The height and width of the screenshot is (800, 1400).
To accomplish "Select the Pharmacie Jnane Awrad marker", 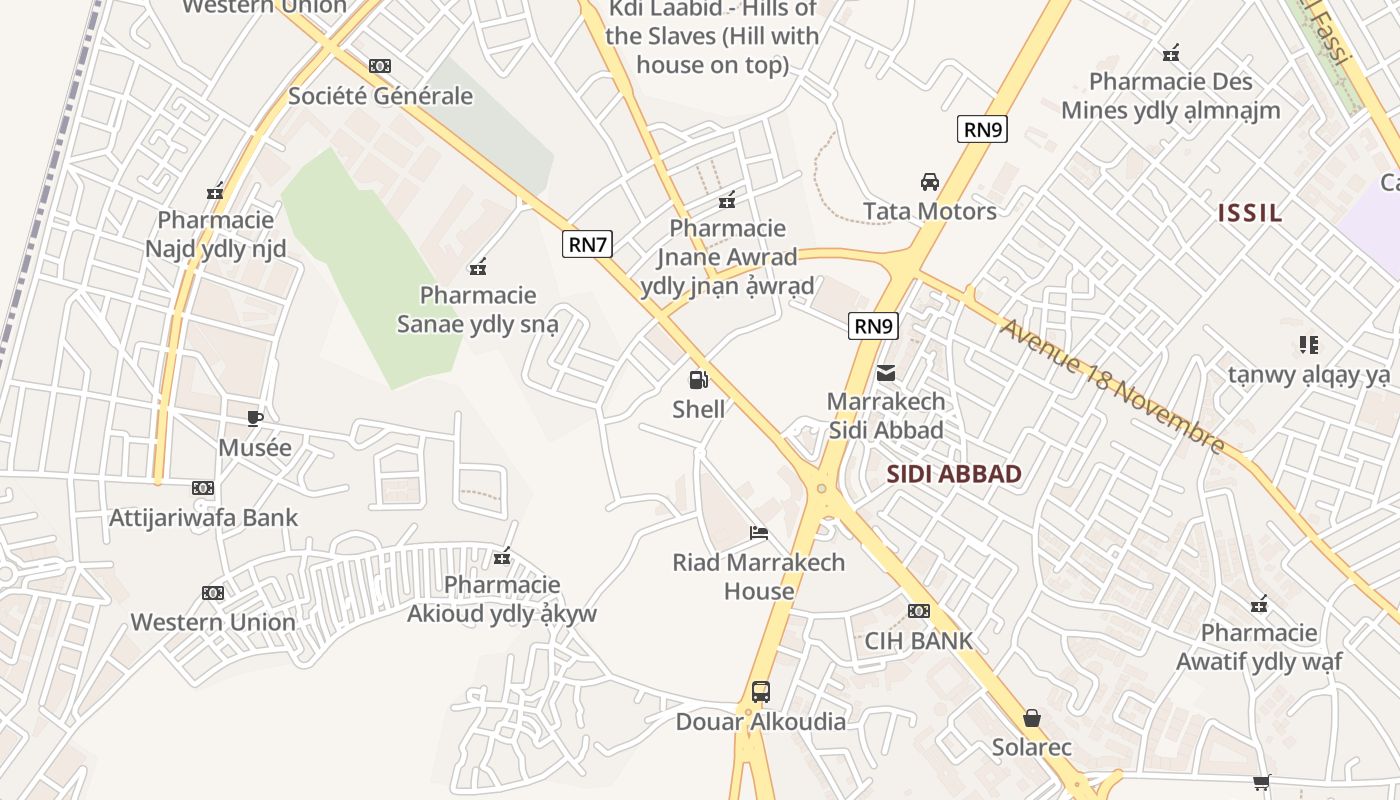I will (727, 199).
